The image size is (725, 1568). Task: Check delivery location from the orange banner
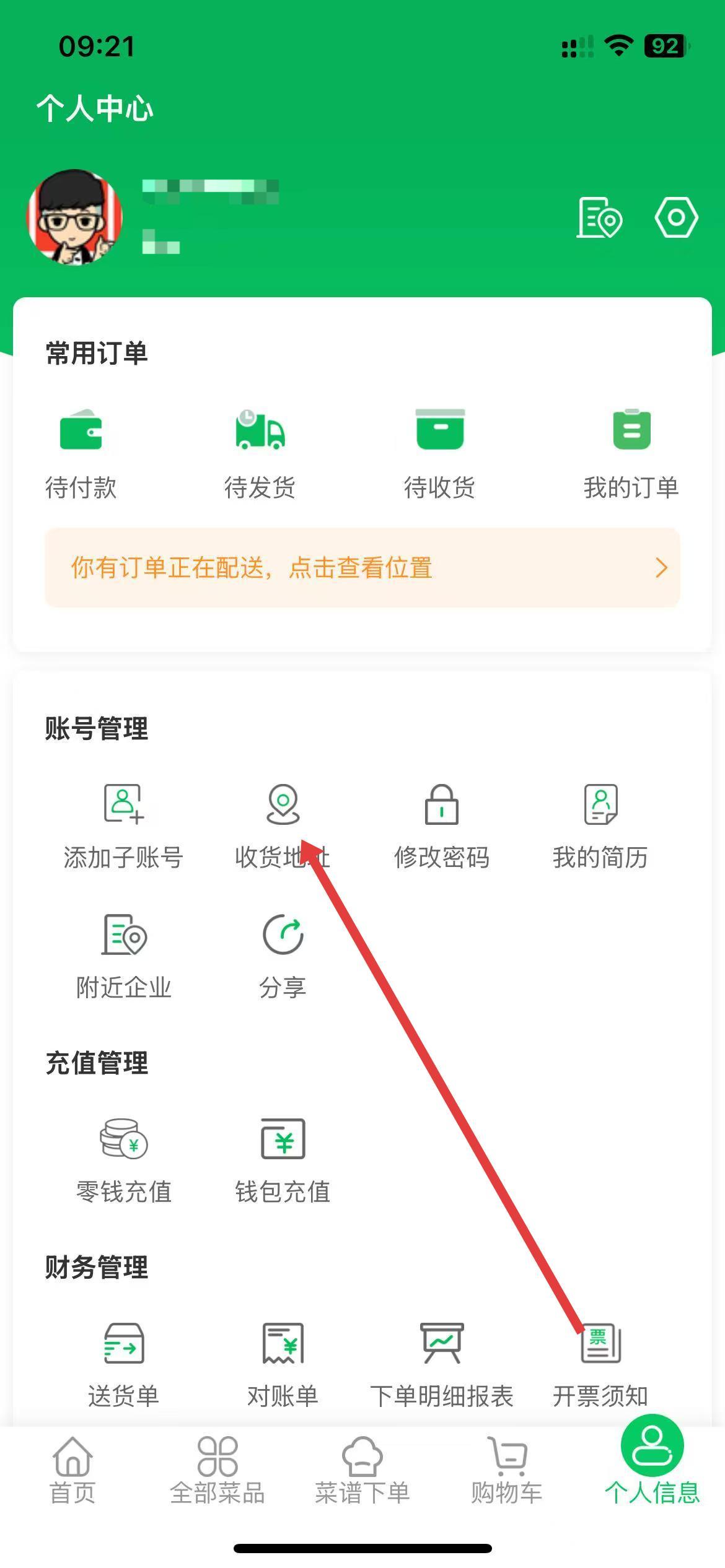click(x=362, y=567)
